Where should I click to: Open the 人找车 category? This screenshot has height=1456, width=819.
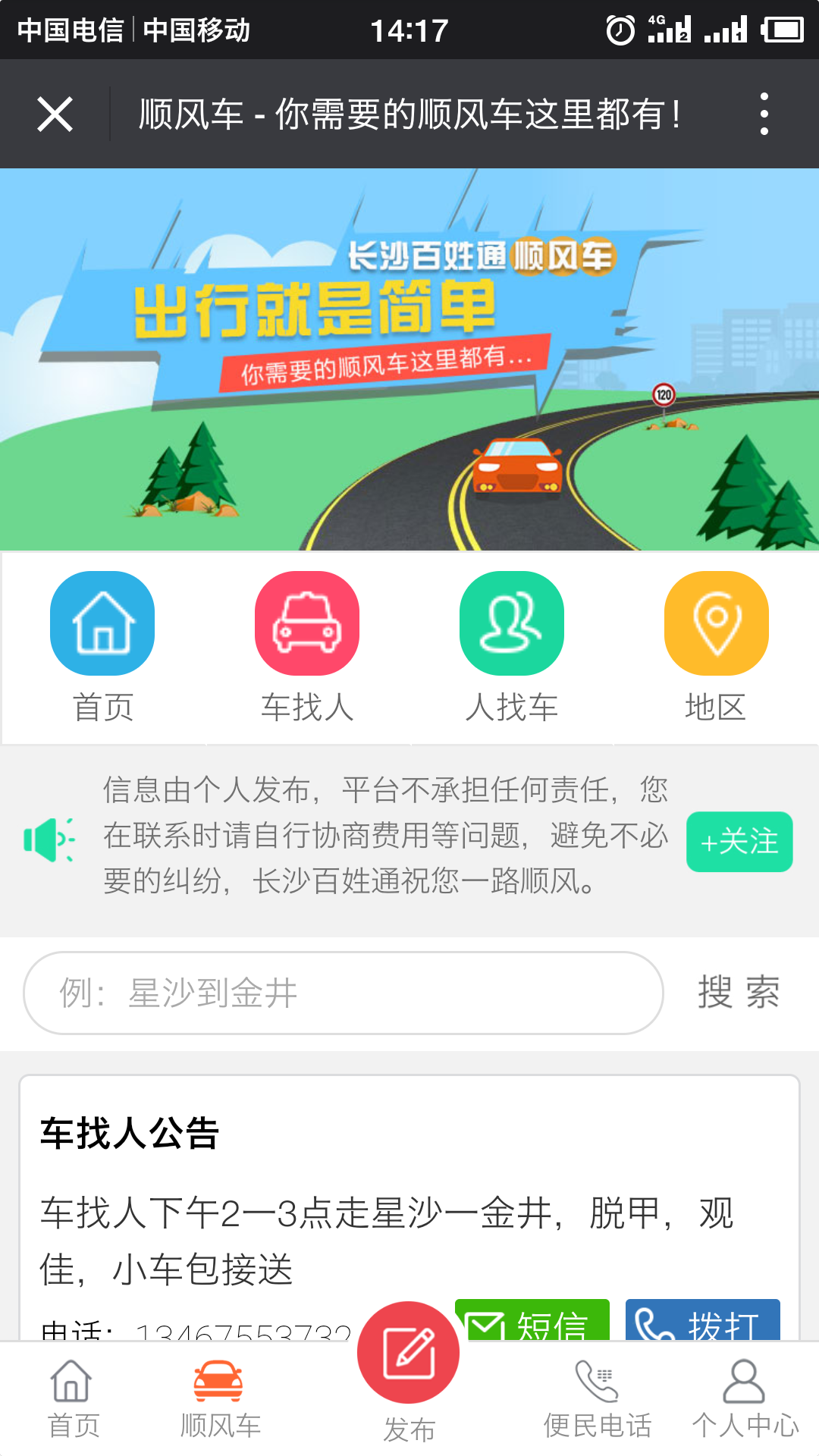(512, 646)
